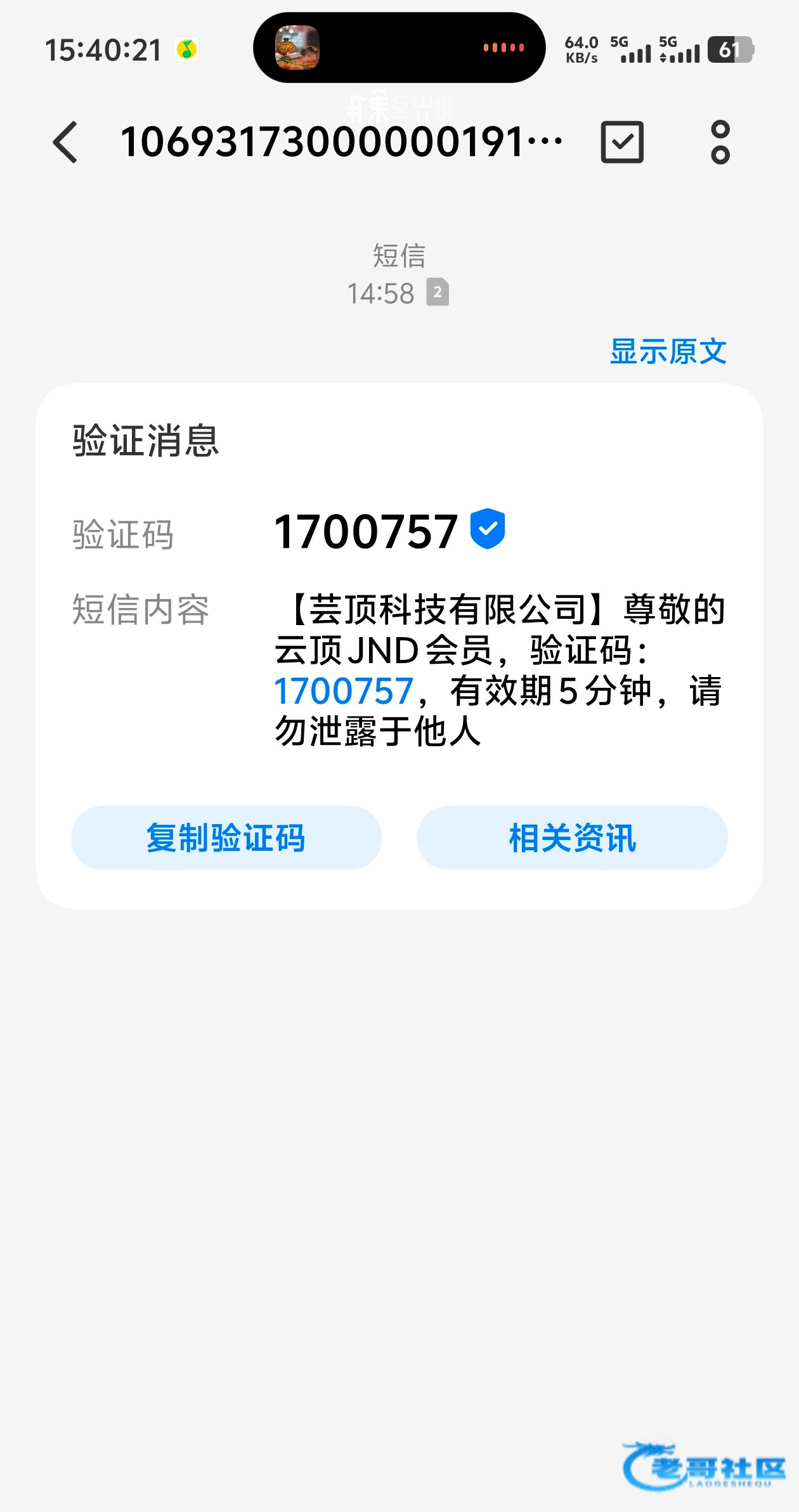The height and width of the screenshot is (1512, 799).
Task: Open the overflow menu
Action: tap(720, 142)
